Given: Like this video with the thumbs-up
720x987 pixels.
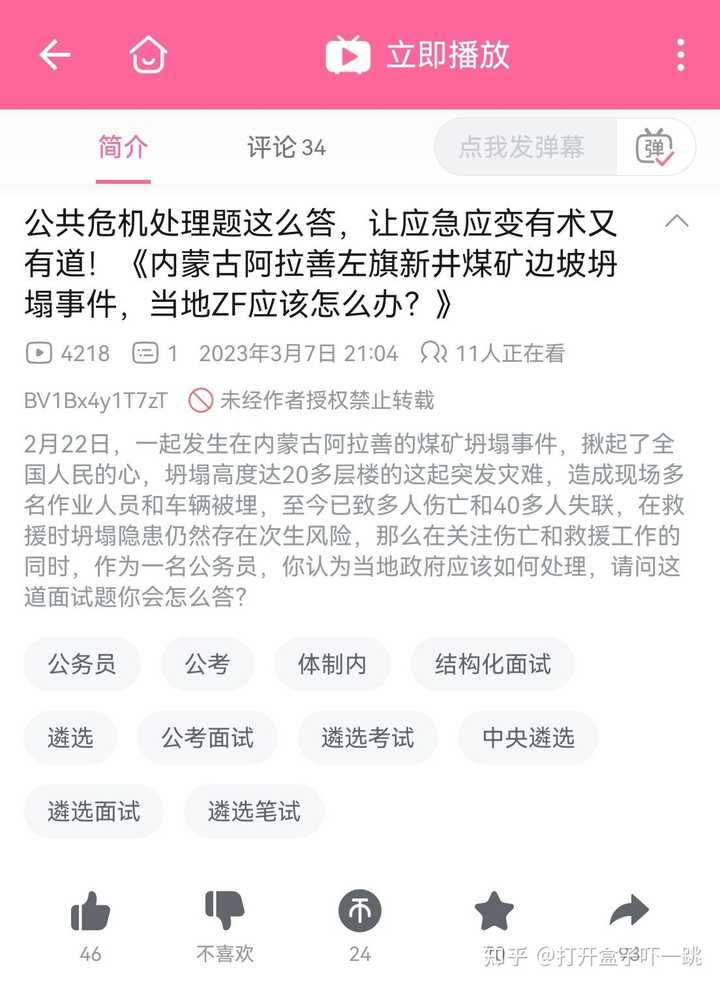Looking at the screenshot, I should click(90, 913).
